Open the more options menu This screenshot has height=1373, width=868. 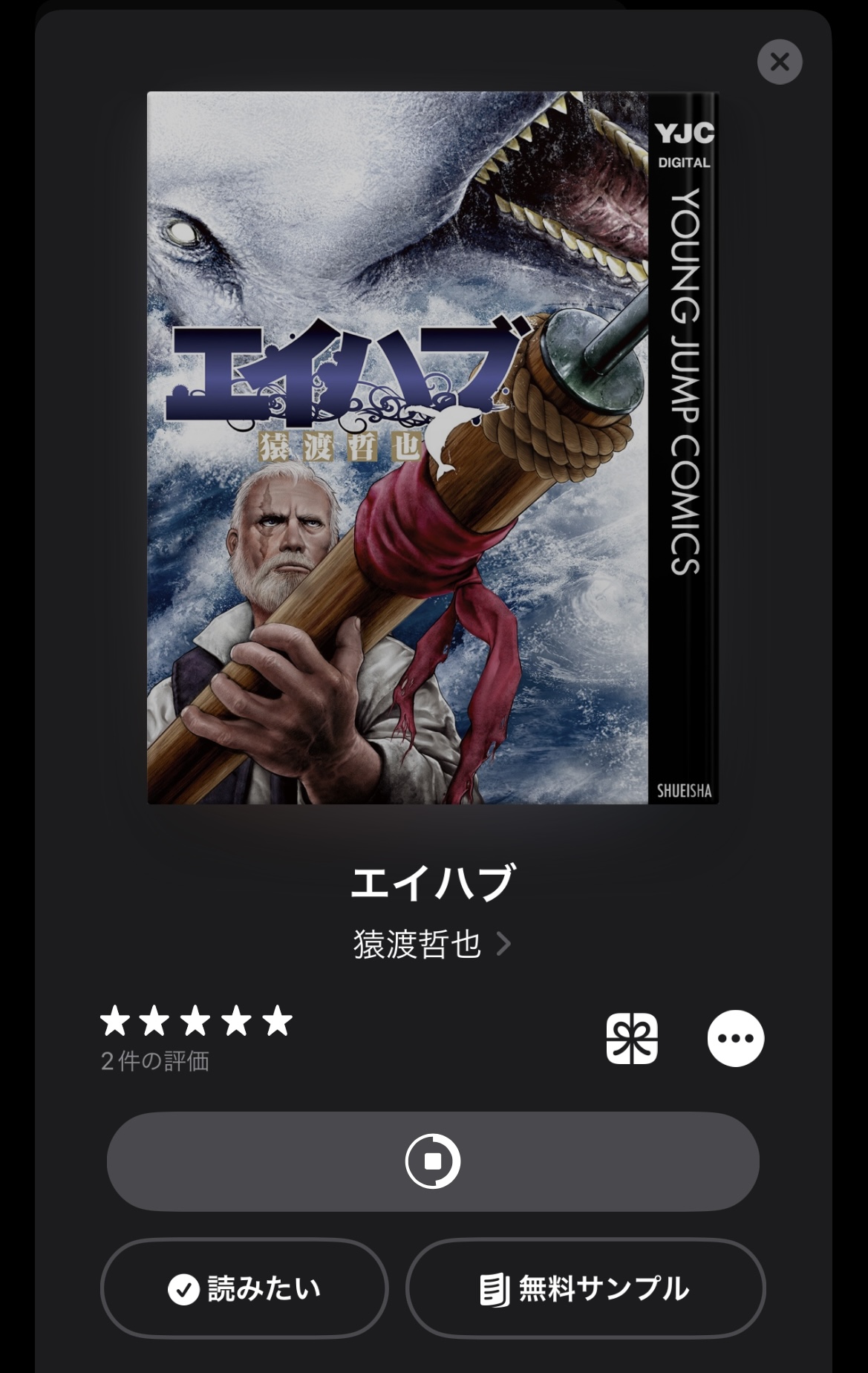[x=735, y=1038]
